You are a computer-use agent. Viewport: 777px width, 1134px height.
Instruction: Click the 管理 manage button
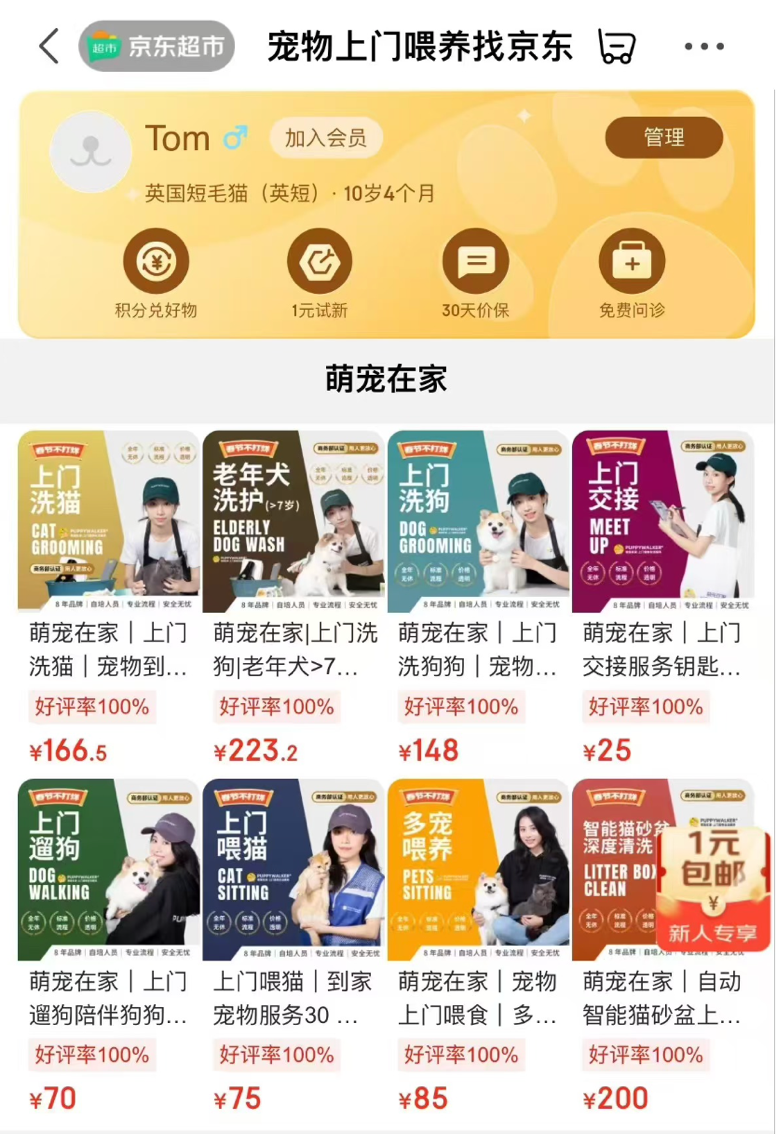point(665,138)
